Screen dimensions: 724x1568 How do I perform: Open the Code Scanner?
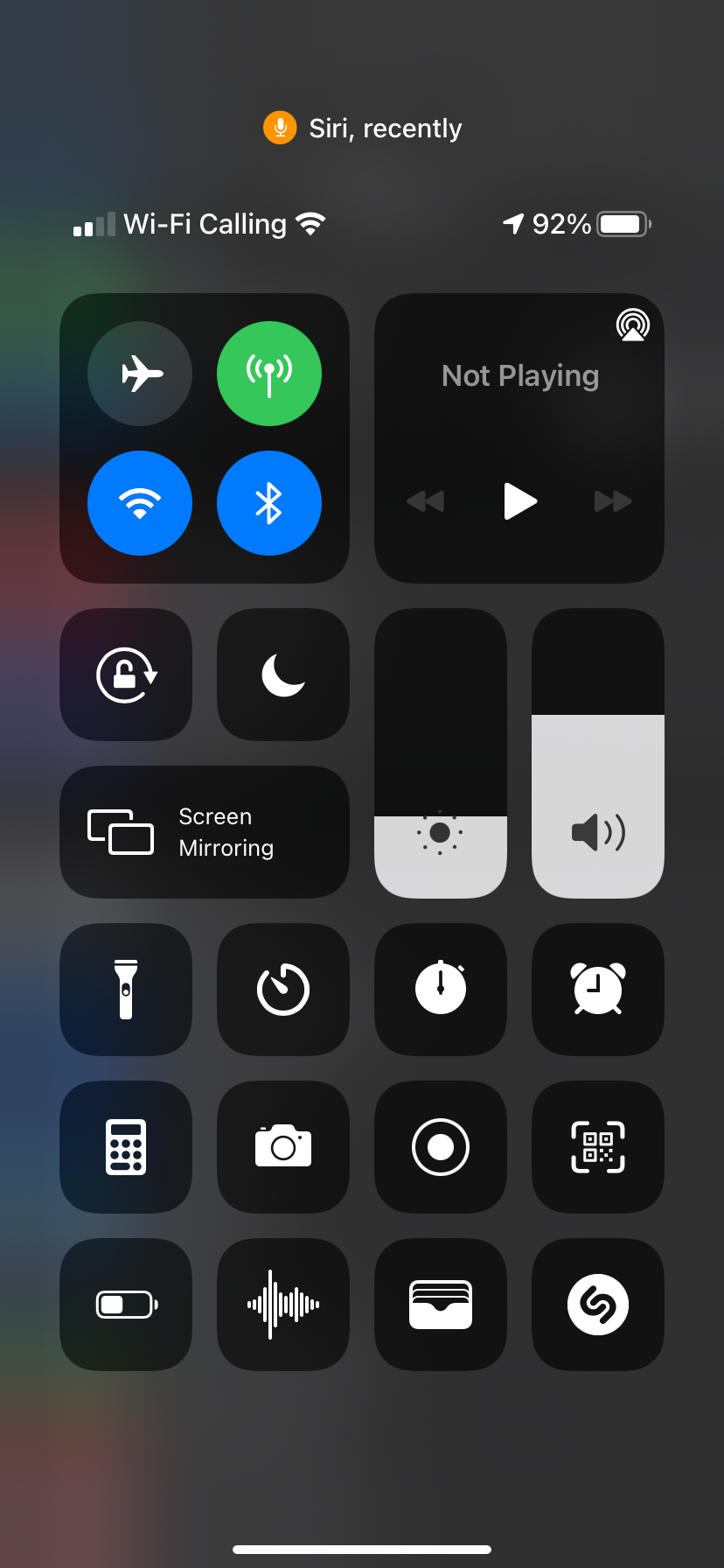[x=597, y=1147]
